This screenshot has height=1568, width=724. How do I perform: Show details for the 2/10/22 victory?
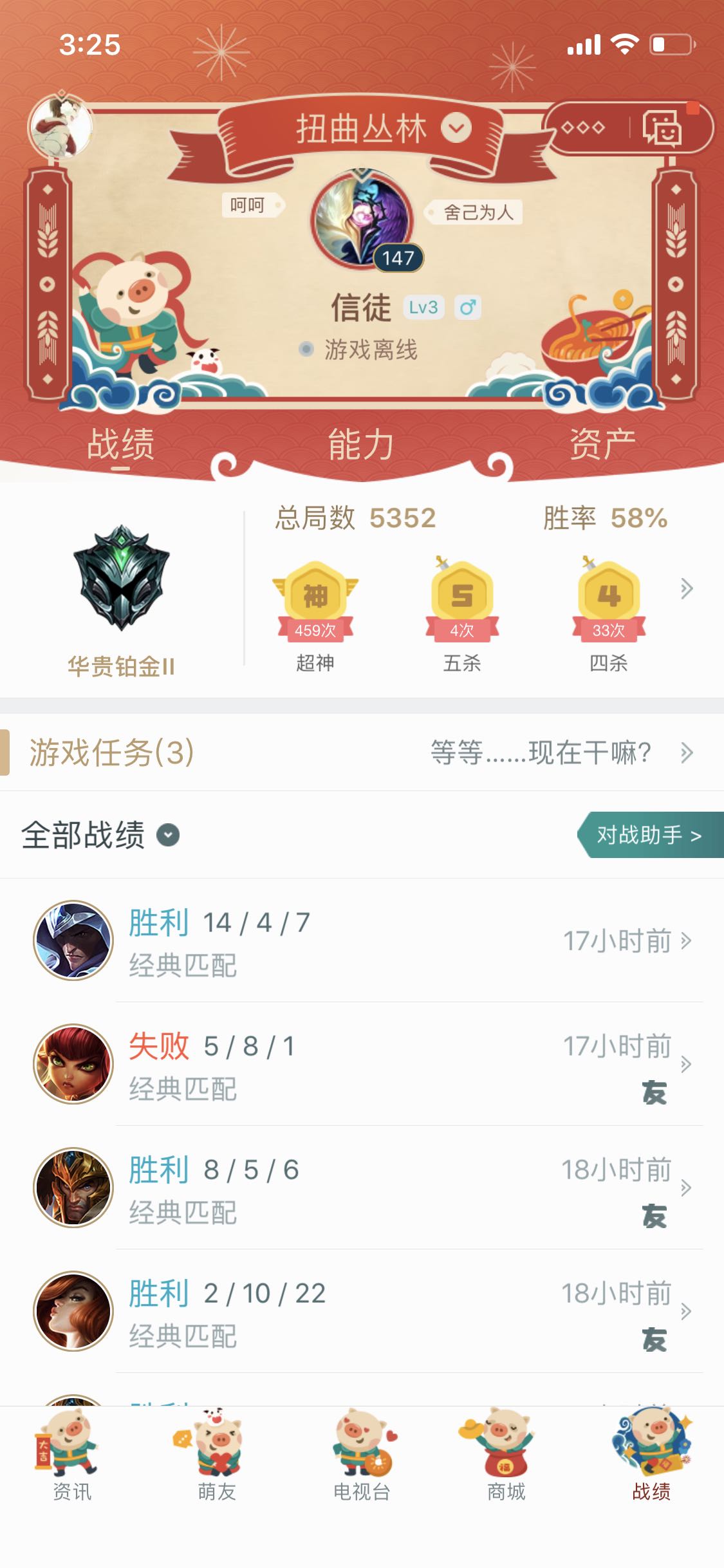pos(362,1311)
